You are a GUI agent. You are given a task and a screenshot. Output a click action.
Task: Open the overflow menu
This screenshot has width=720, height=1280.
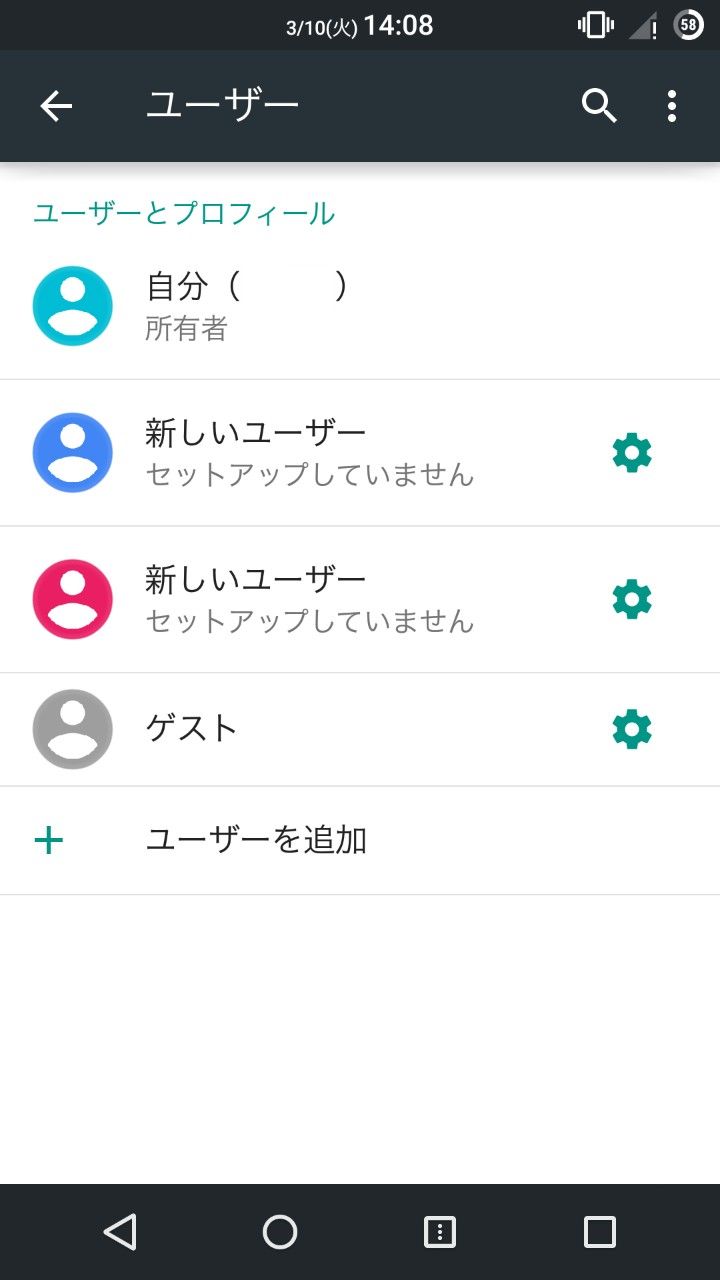point(672,106)
